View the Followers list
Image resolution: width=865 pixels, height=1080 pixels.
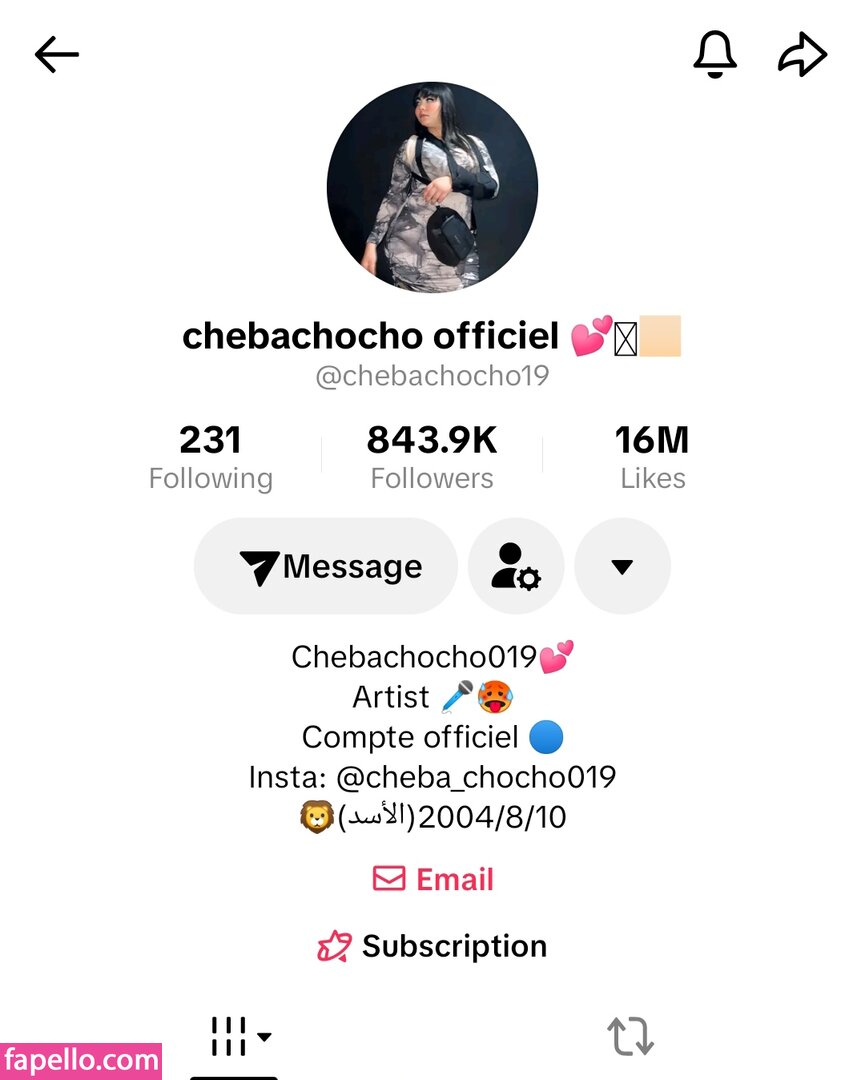[432, 457]
